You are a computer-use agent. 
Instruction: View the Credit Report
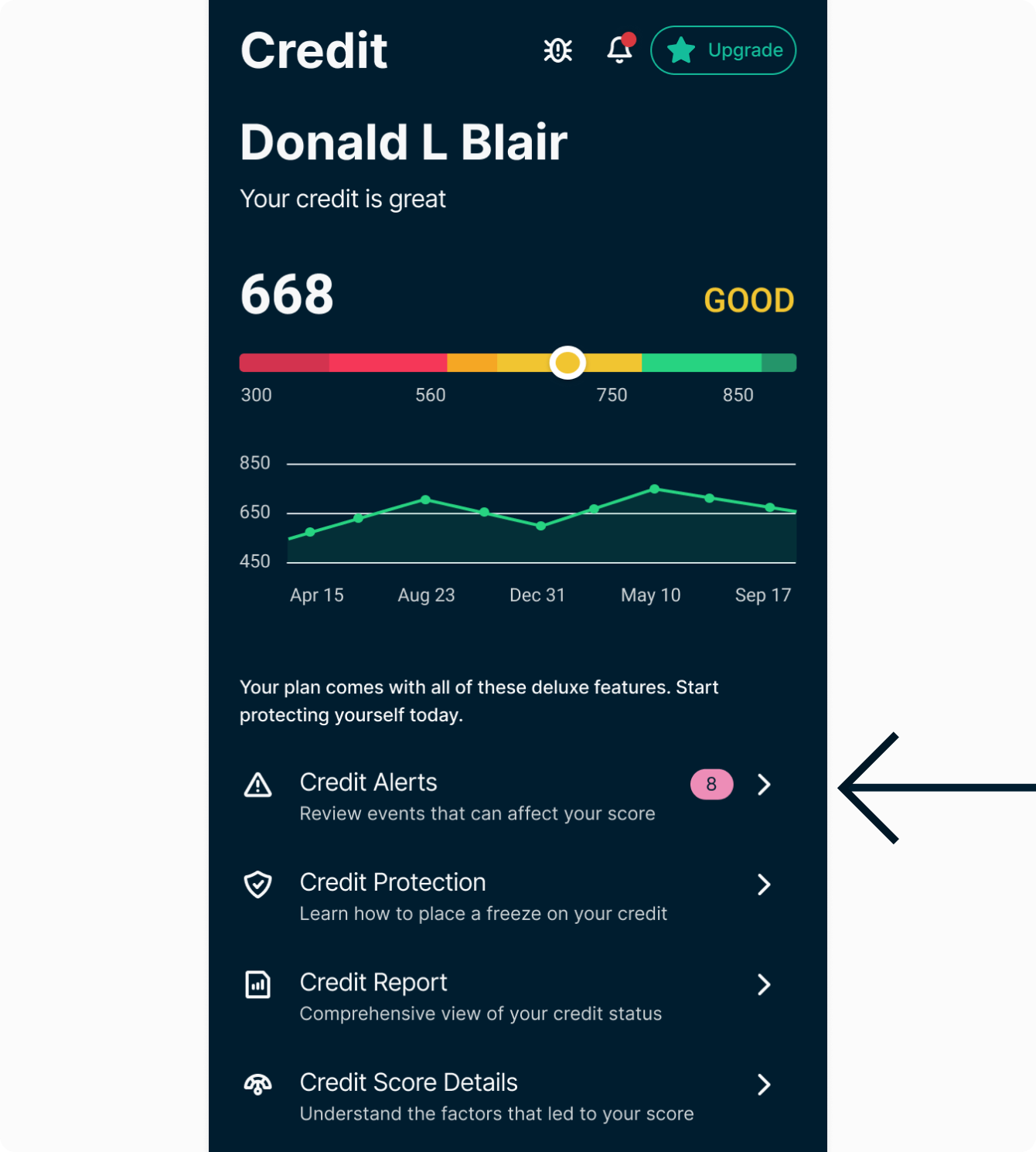[x=506, y=997]
